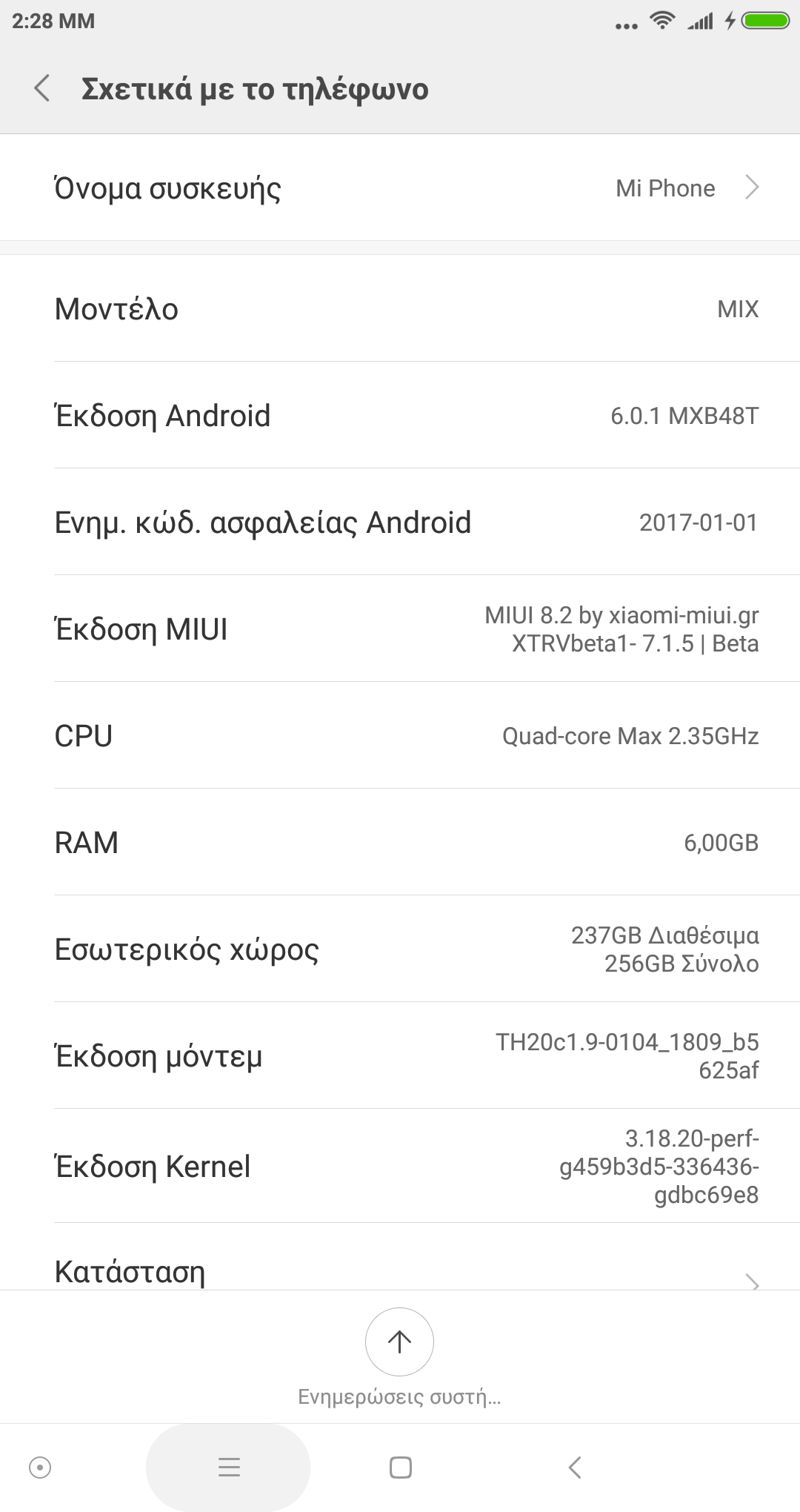This screenshot has height=1512, width=800.
Task: Tap the system back navigation button
Action: tap(574, 1467)
